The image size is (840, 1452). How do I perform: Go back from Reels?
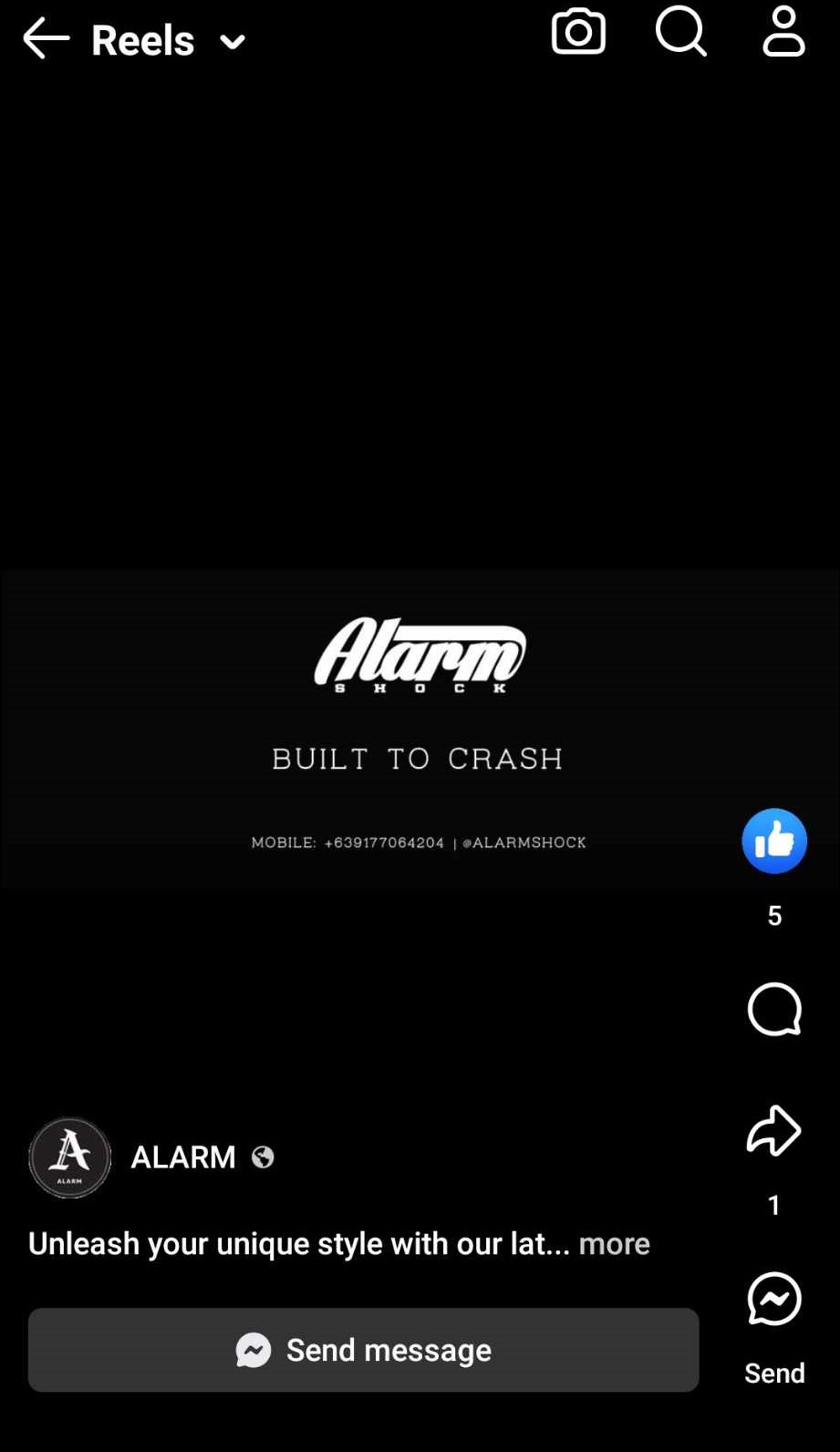click(46, 39)
